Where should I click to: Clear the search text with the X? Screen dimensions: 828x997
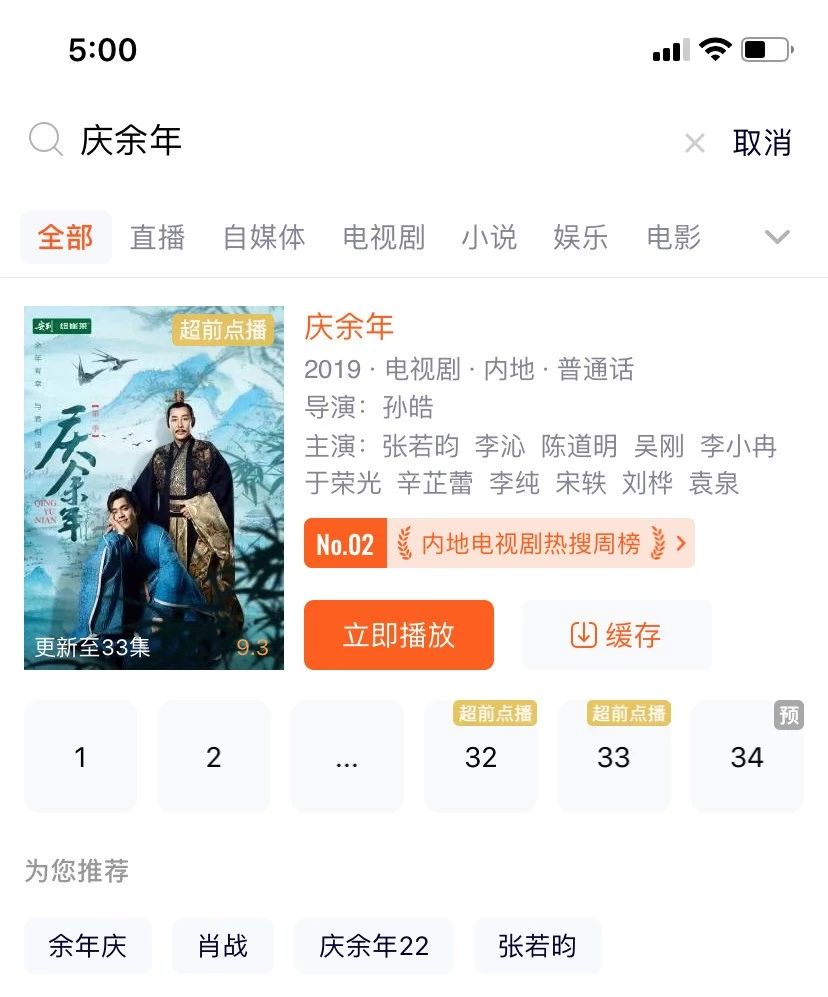coord(694,143)
